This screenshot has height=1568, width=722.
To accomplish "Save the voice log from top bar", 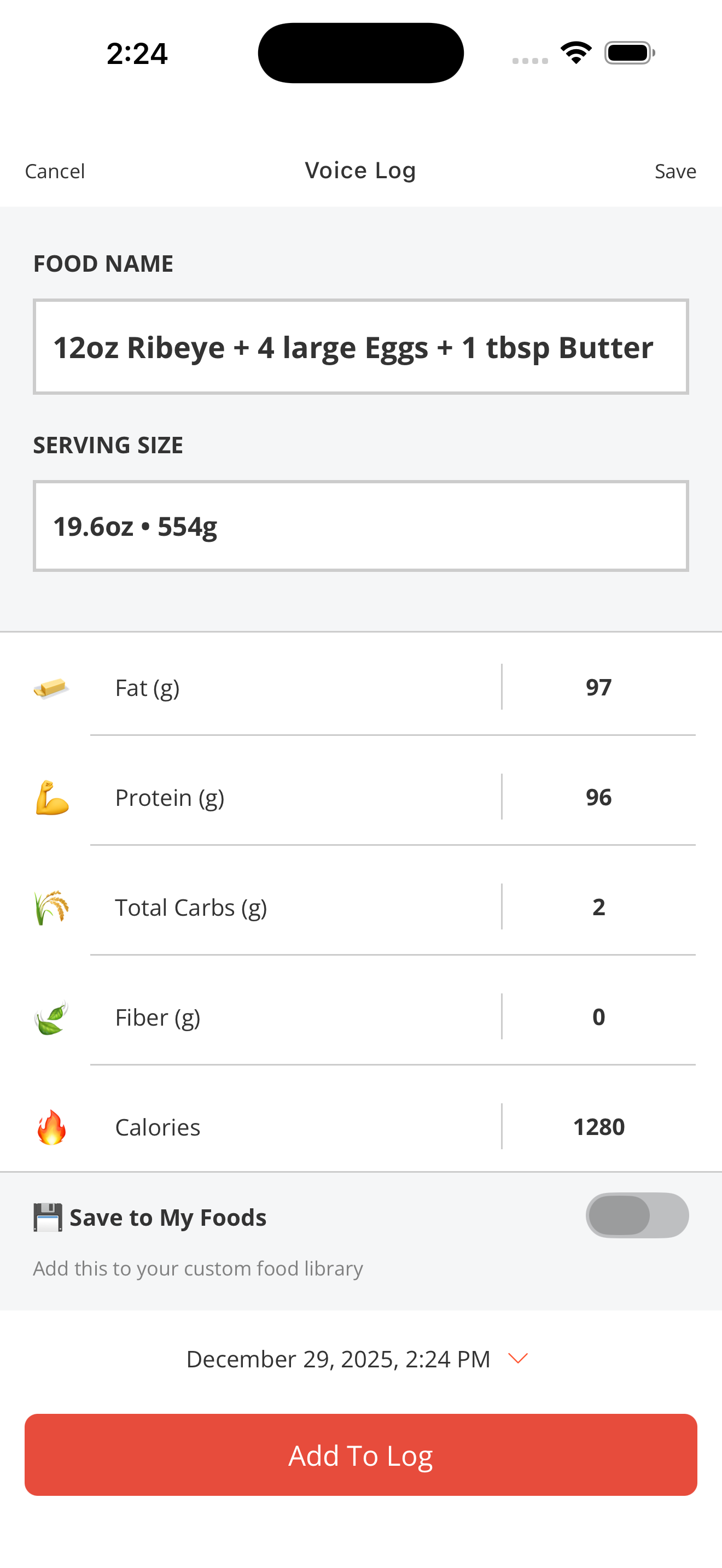I will tap(674, 171).
